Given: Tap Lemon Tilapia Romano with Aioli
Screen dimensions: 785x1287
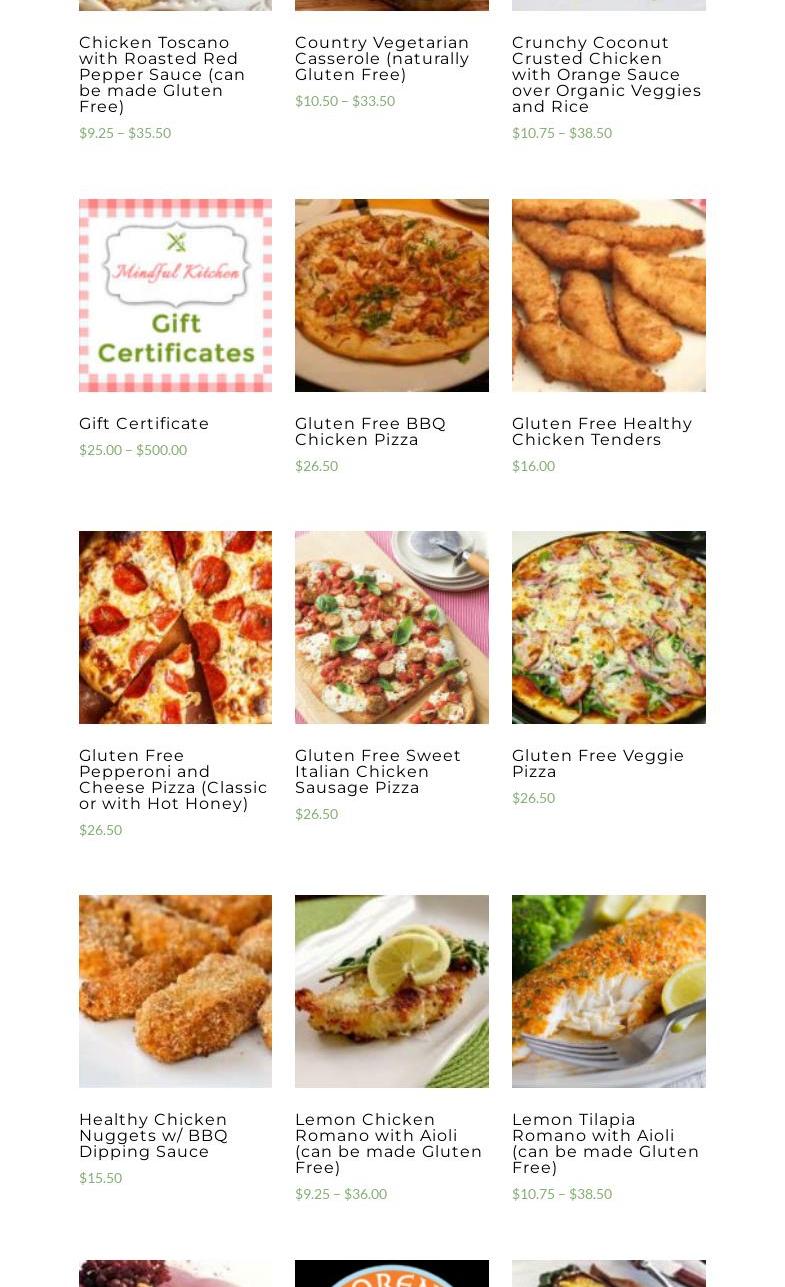Looking at the screenshot, I should click(x=608, y=991).
